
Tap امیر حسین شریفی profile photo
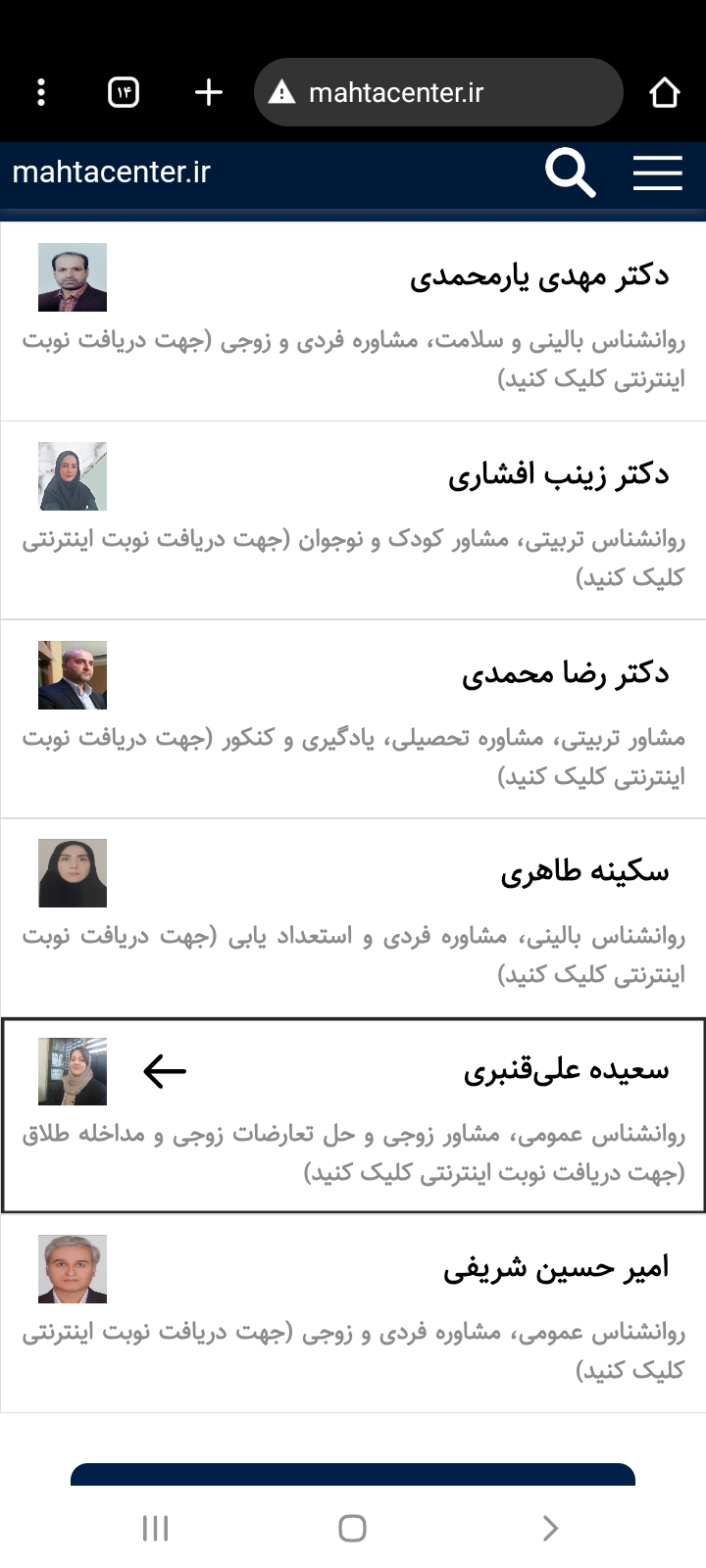(x=72, y=1268)
